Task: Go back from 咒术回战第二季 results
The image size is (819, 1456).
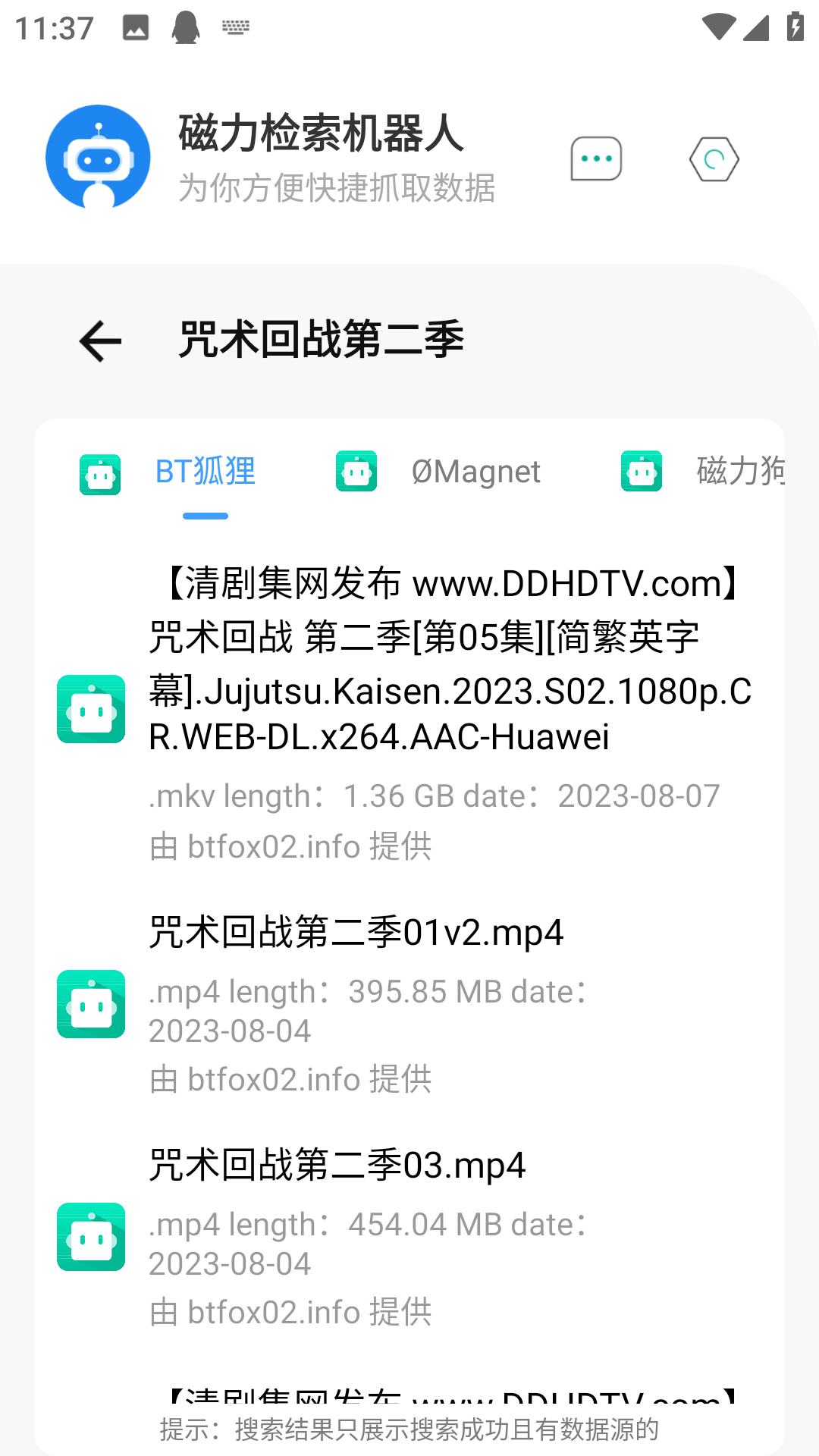Action: [100, 340]
